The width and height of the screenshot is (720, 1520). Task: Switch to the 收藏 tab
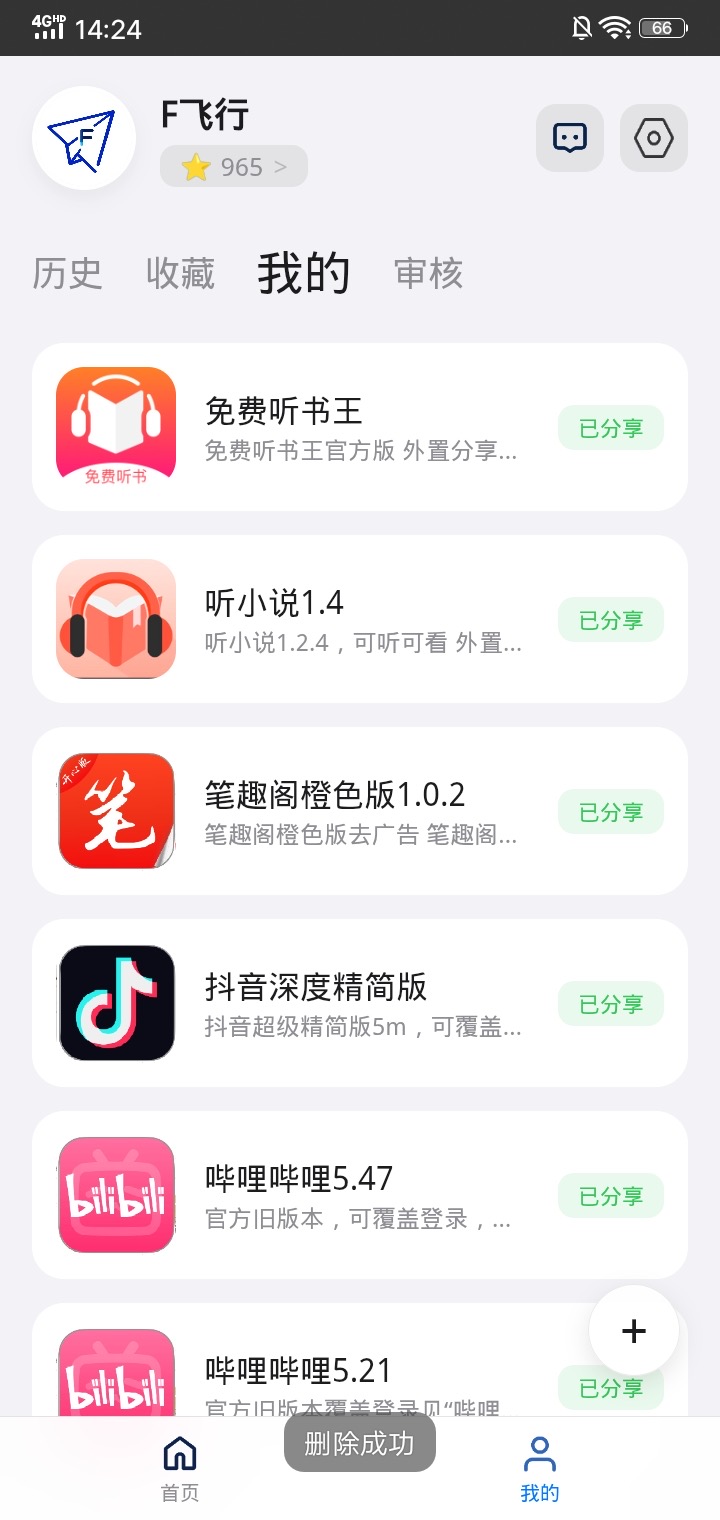coord(181,273)
